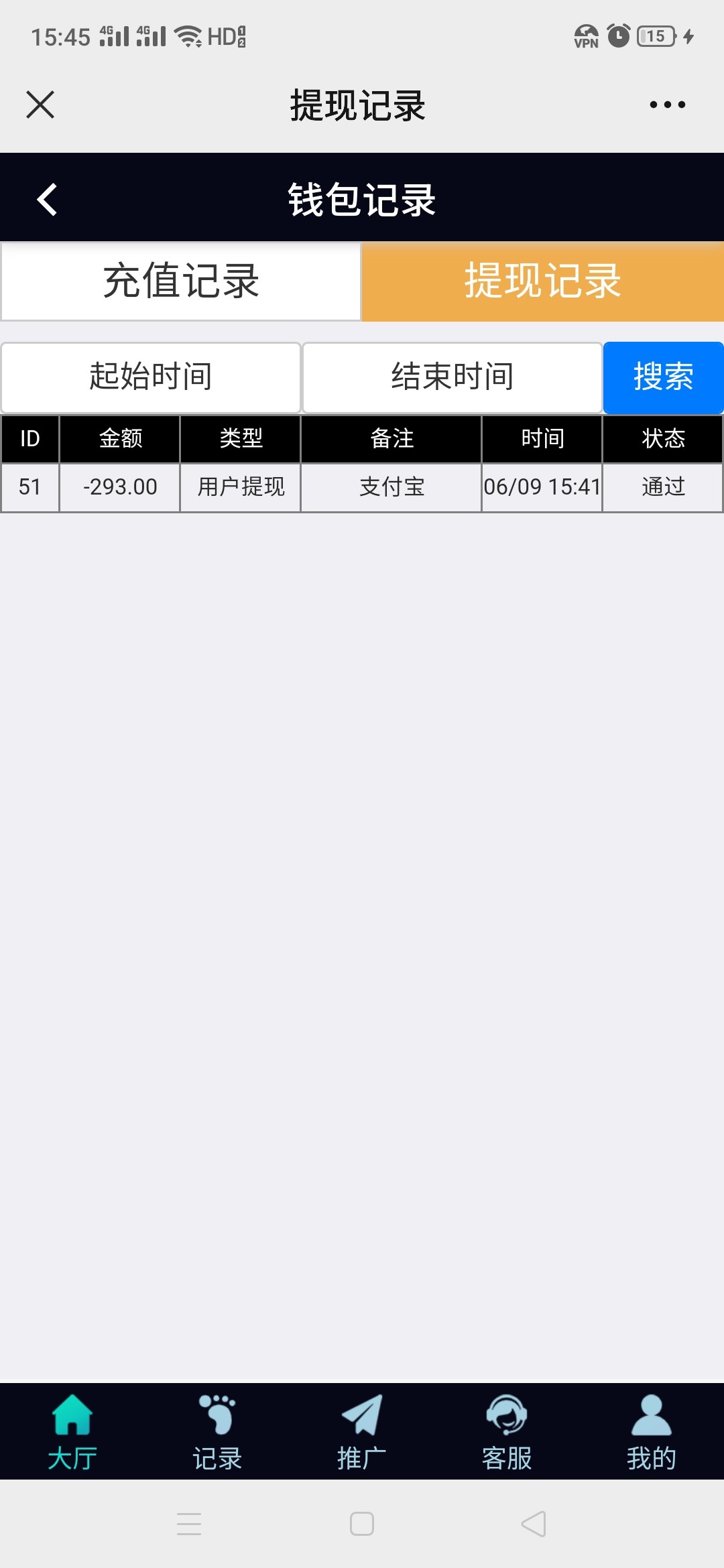This screenshot has width=724, height=1568.
Task: Open the three-dot overflow menu
Action: 667,105
